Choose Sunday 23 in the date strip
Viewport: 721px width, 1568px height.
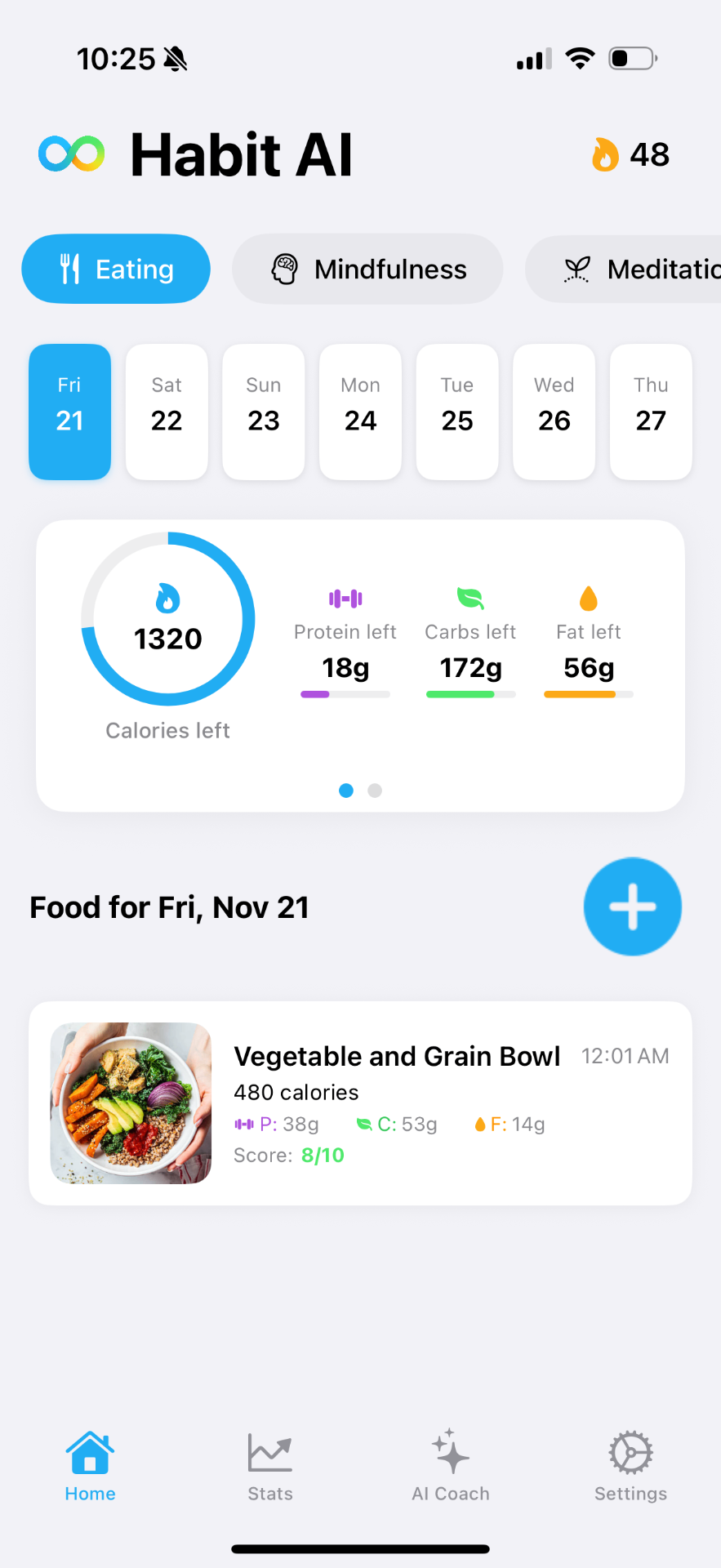[x=264, y=412]
